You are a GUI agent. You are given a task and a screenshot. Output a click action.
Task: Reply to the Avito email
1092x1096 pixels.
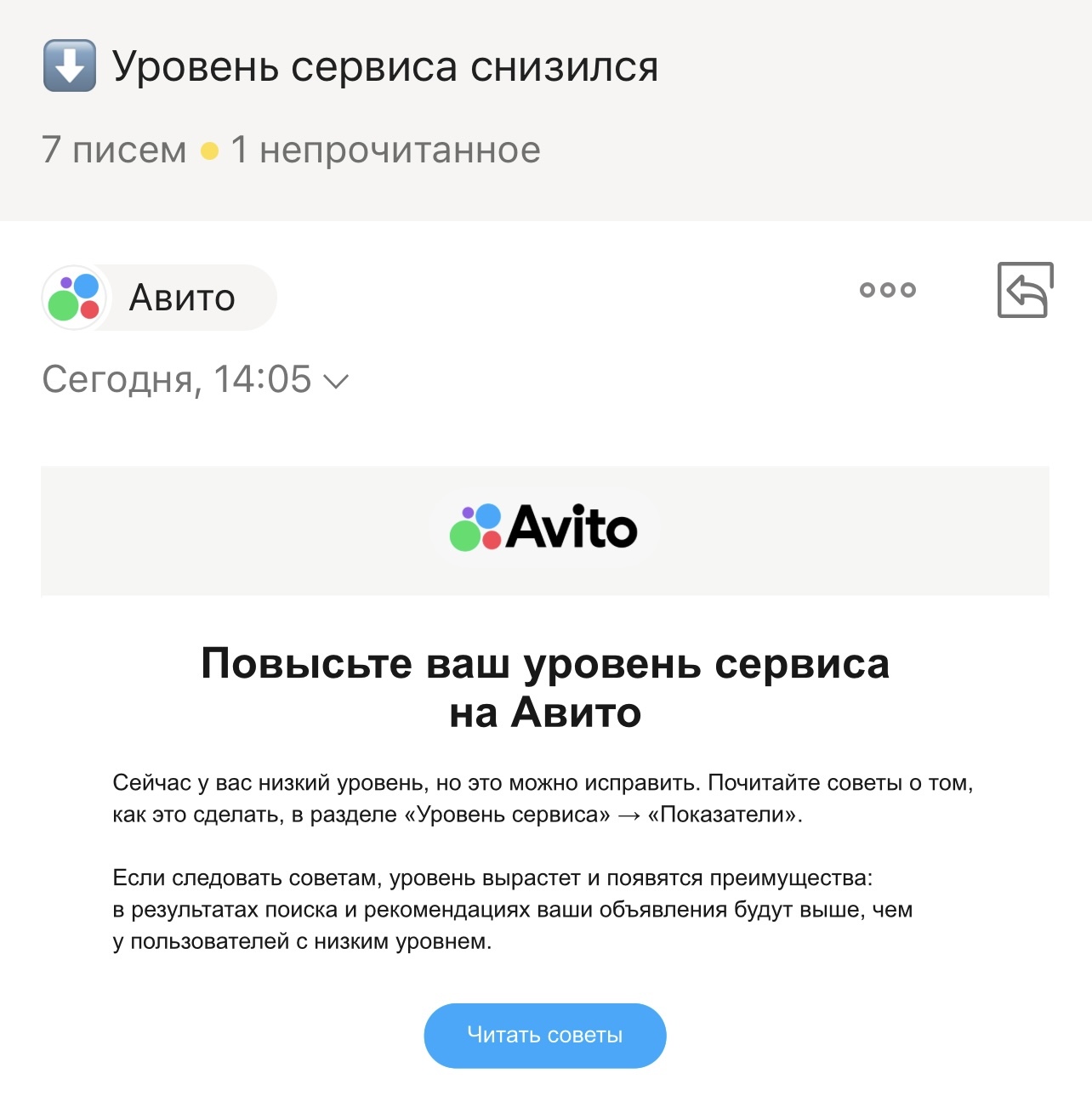[1025, 290]
